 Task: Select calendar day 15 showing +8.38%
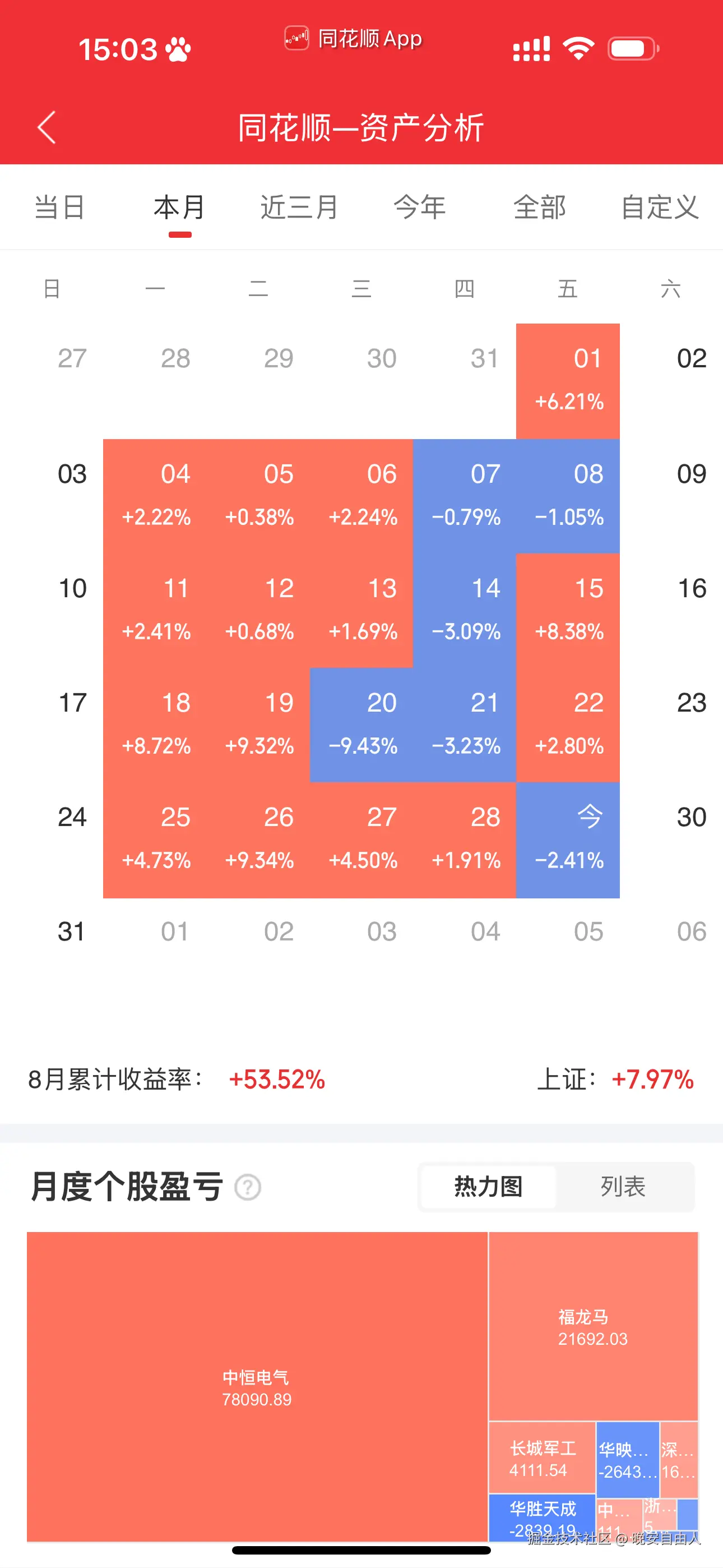point(568,608)
